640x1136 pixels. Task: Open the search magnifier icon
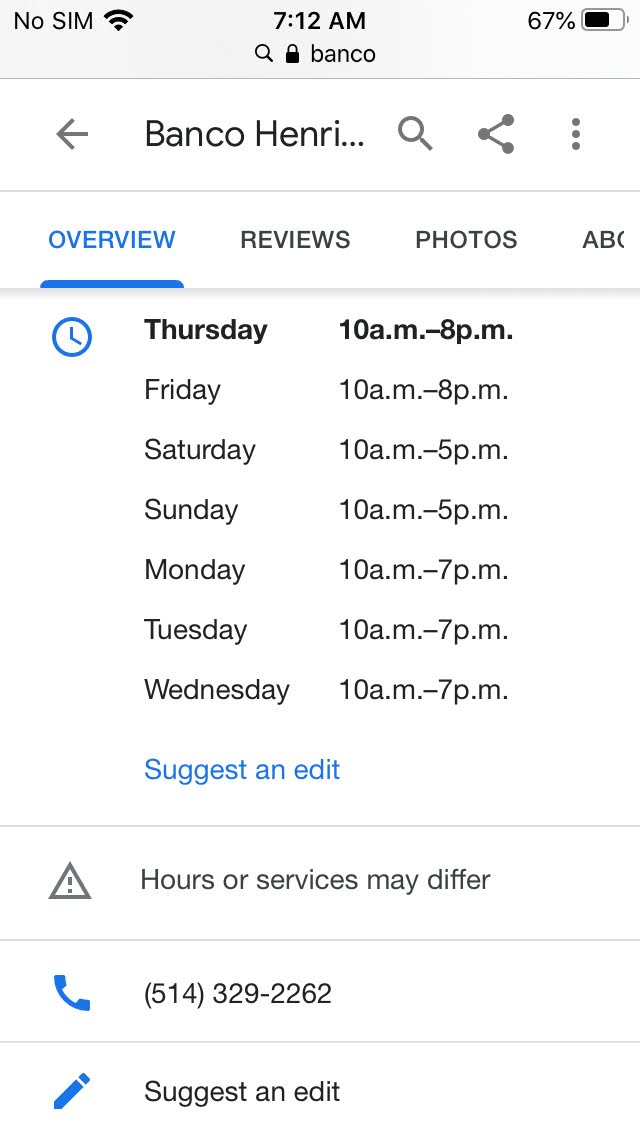tap(415, 134)
